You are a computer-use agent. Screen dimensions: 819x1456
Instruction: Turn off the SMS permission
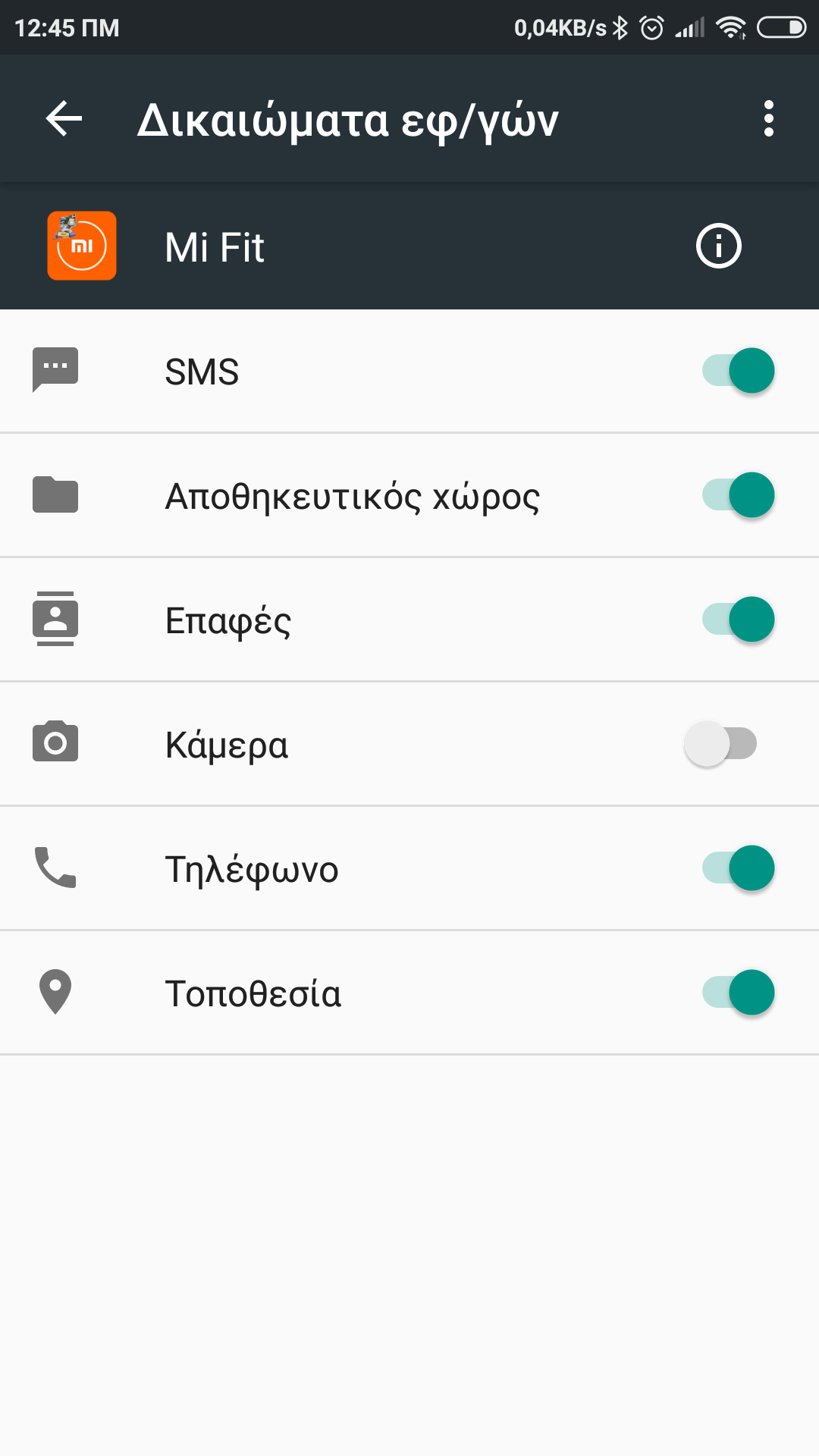[738, 371]
